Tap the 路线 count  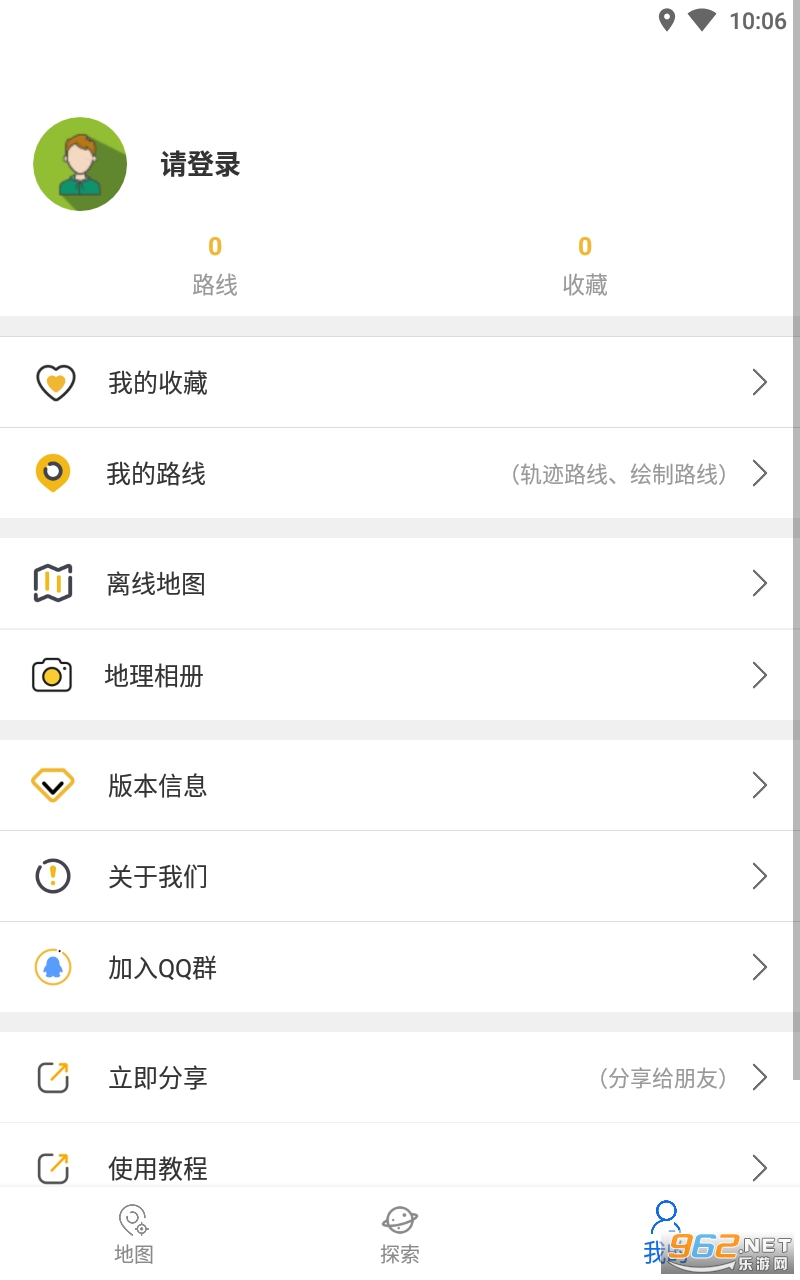[x=215, y=266]
